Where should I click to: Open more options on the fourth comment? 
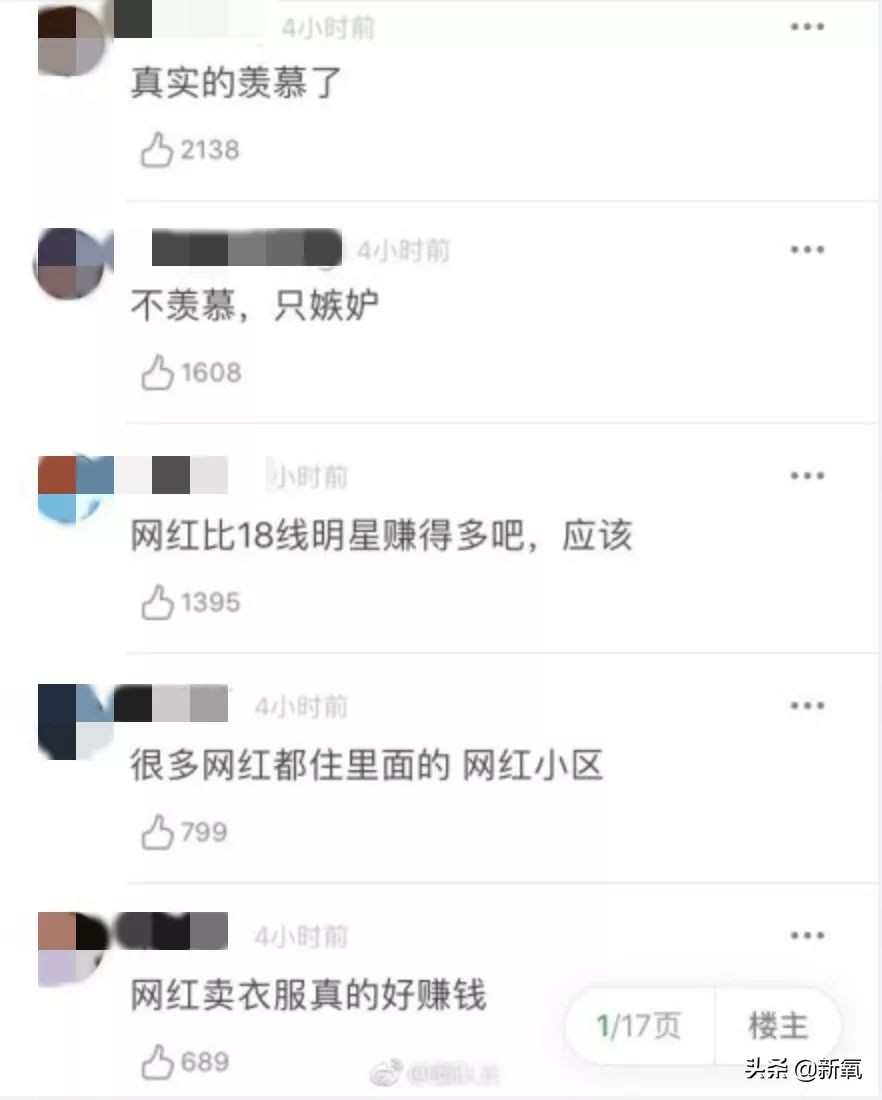pyautogui.click(x=806, y=706)
